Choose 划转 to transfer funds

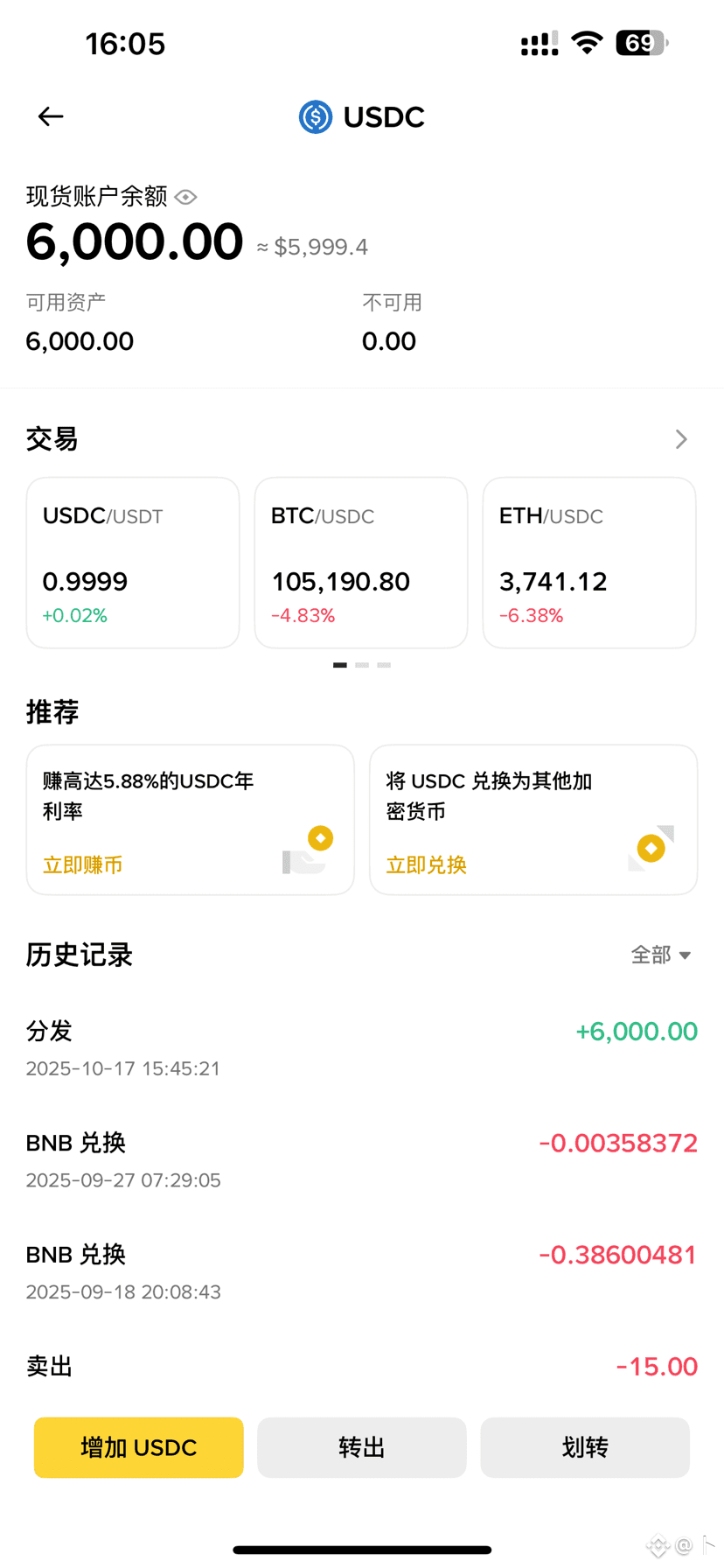584,1448
